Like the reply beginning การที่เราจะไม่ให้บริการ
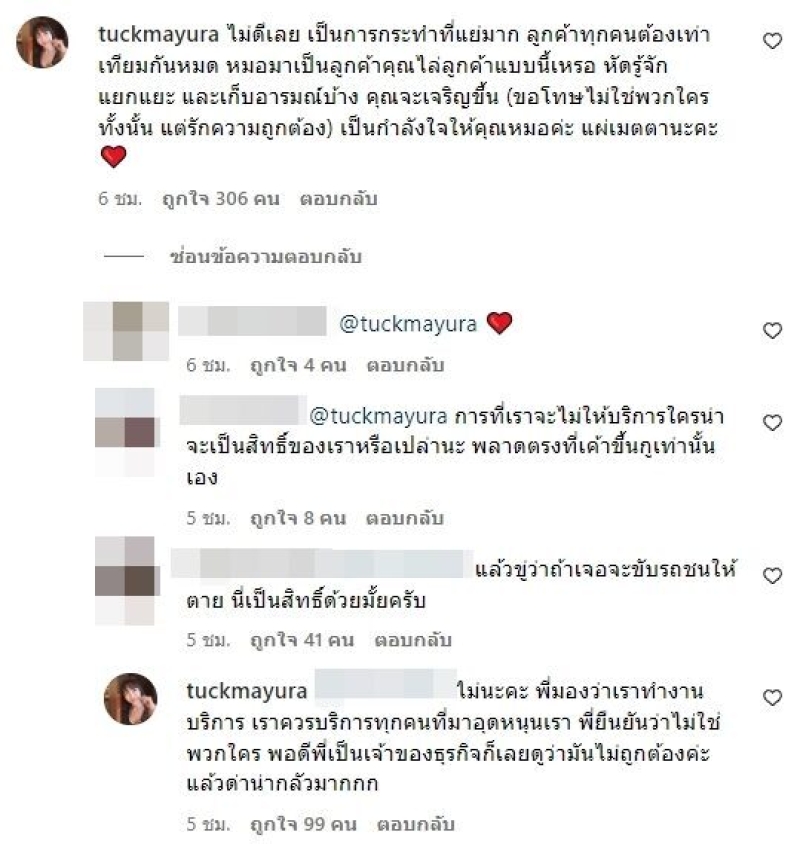Viewport: 800px width, 844px height. pos(772,422)
